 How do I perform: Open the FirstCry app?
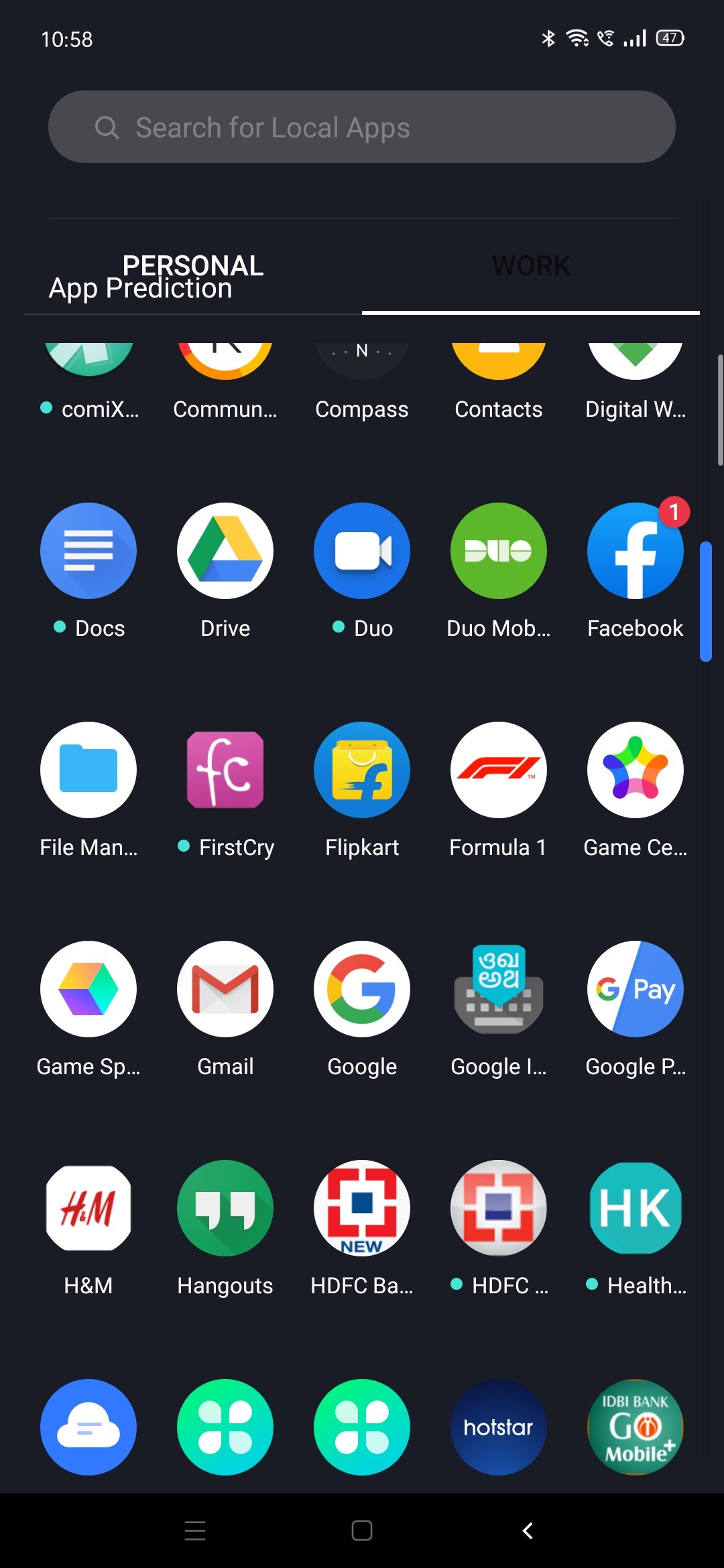pos(225,770)
